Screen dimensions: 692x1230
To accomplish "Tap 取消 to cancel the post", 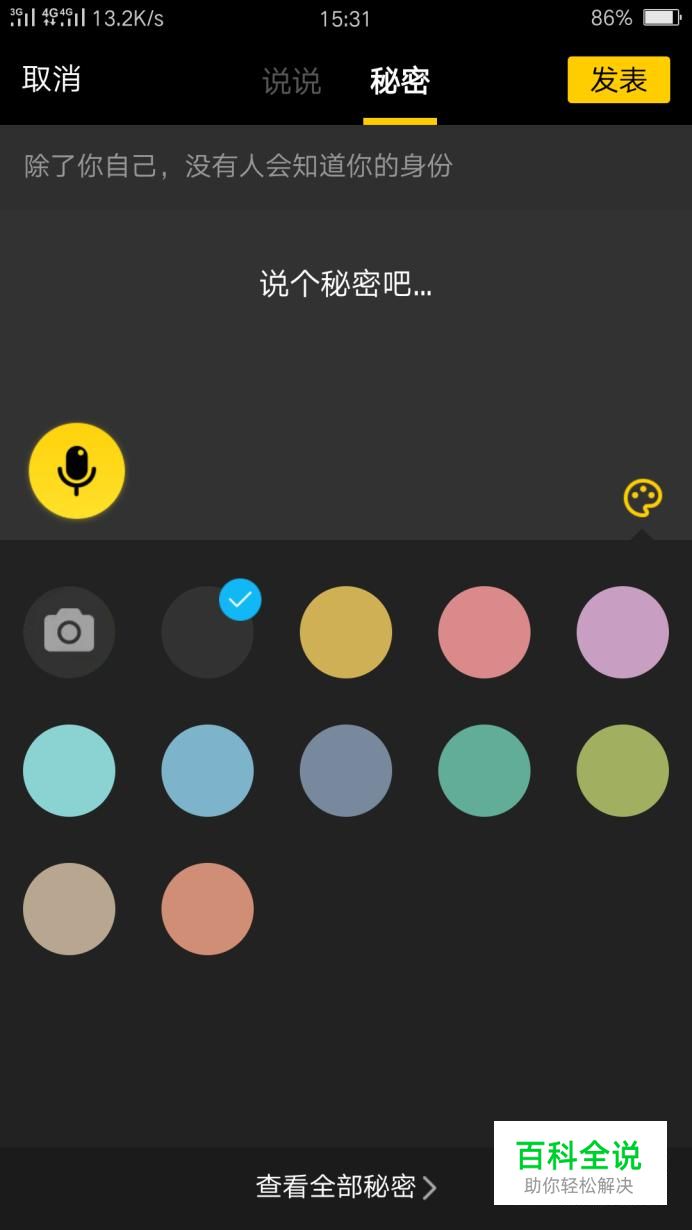I will pos(51,80).
